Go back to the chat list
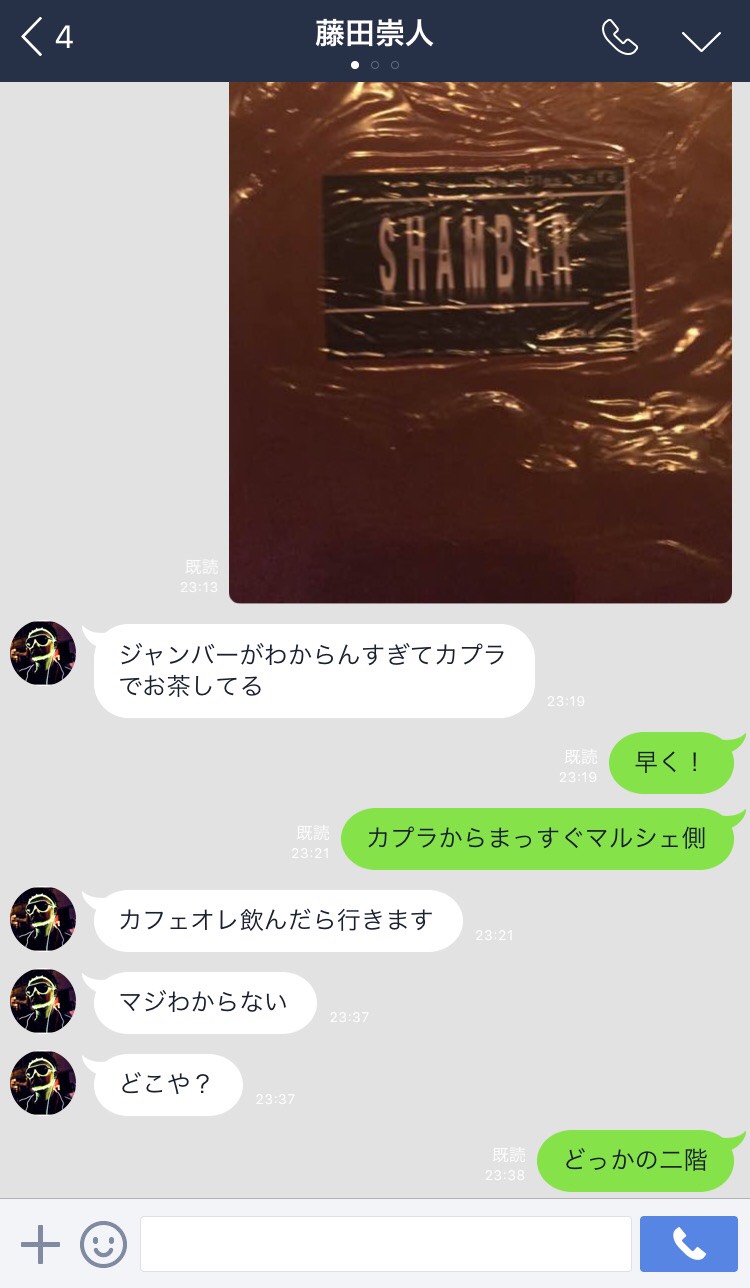The height and width of the screenshot is (1288, 750). click(x=45, y=38)
